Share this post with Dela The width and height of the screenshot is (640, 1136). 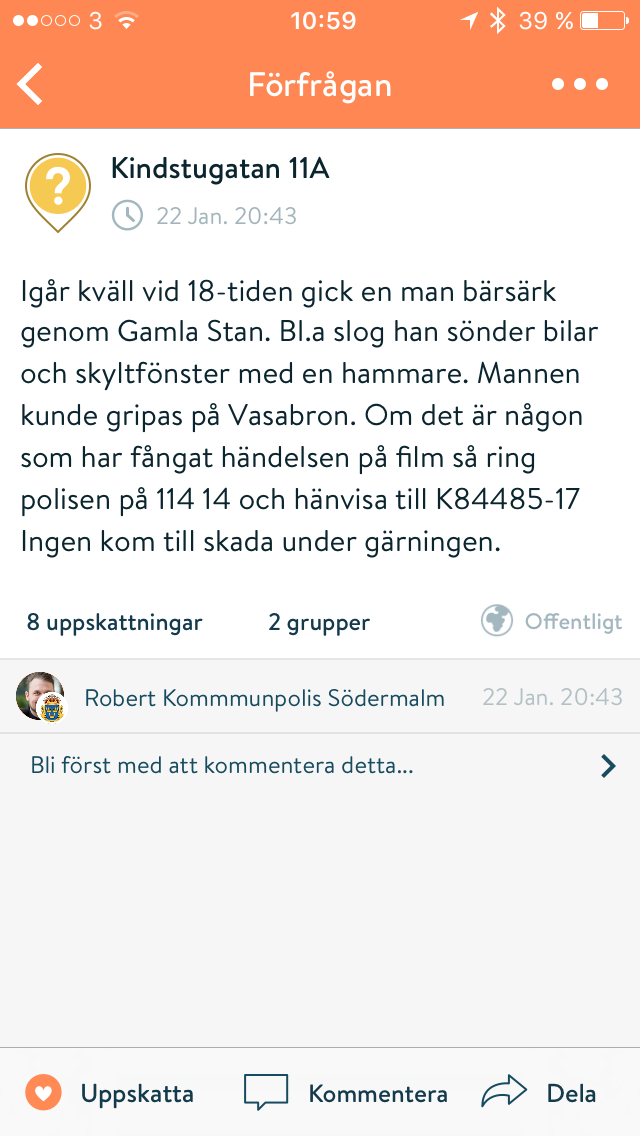coord(540,1093)
